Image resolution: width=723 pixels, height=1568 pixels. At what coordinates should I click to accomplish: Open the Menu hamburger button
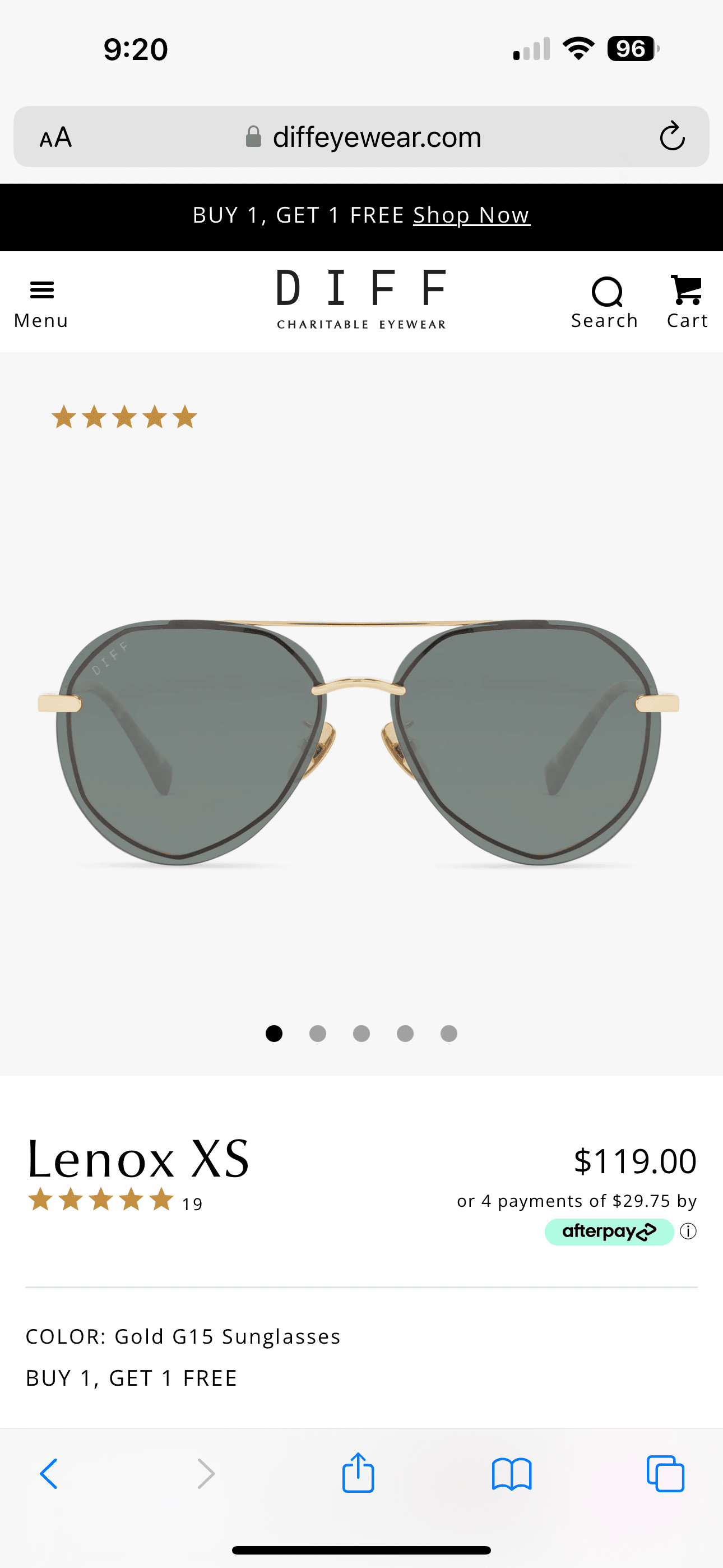point(41,302)
